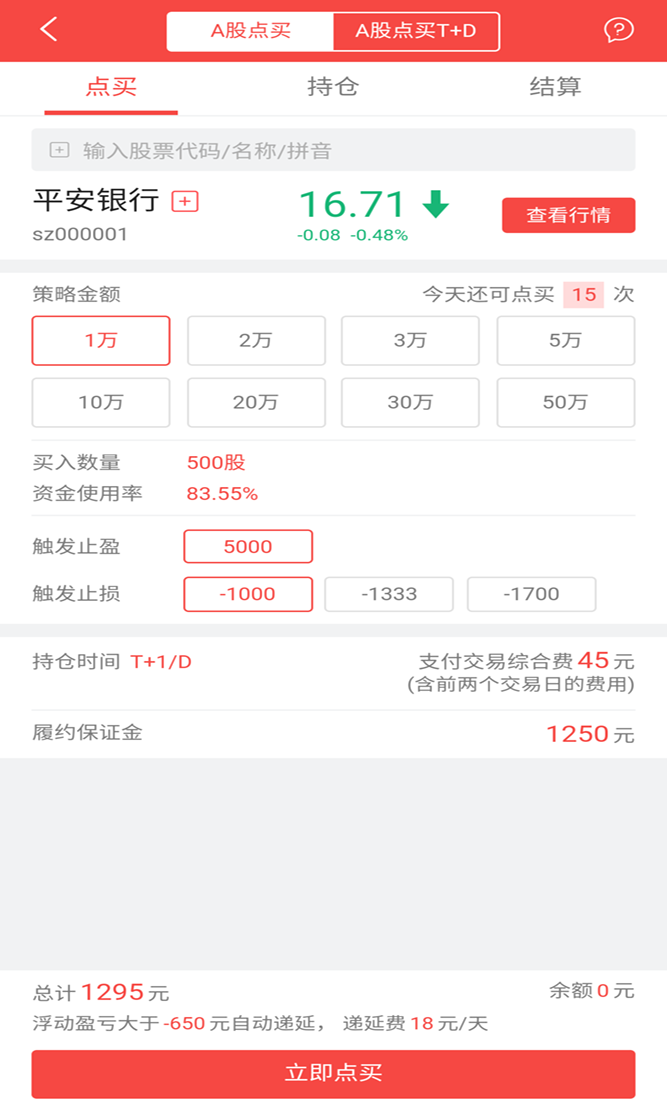Choose 50万 strategy amount
Image resolution: width=667 pixels, height=1111 pixels.
[x=565, y=402]
